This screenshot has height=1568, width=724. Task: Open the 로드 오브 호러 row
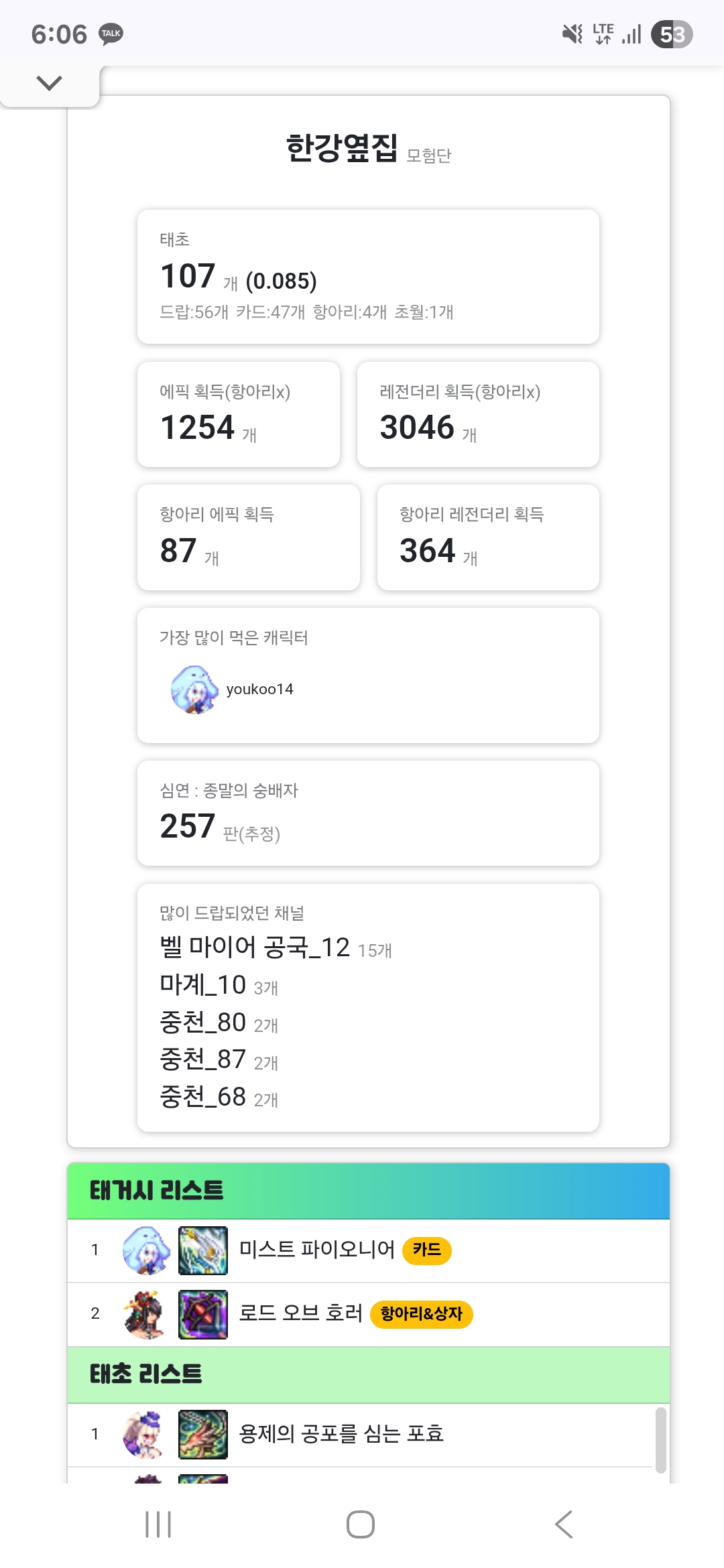coord(369,1314)
